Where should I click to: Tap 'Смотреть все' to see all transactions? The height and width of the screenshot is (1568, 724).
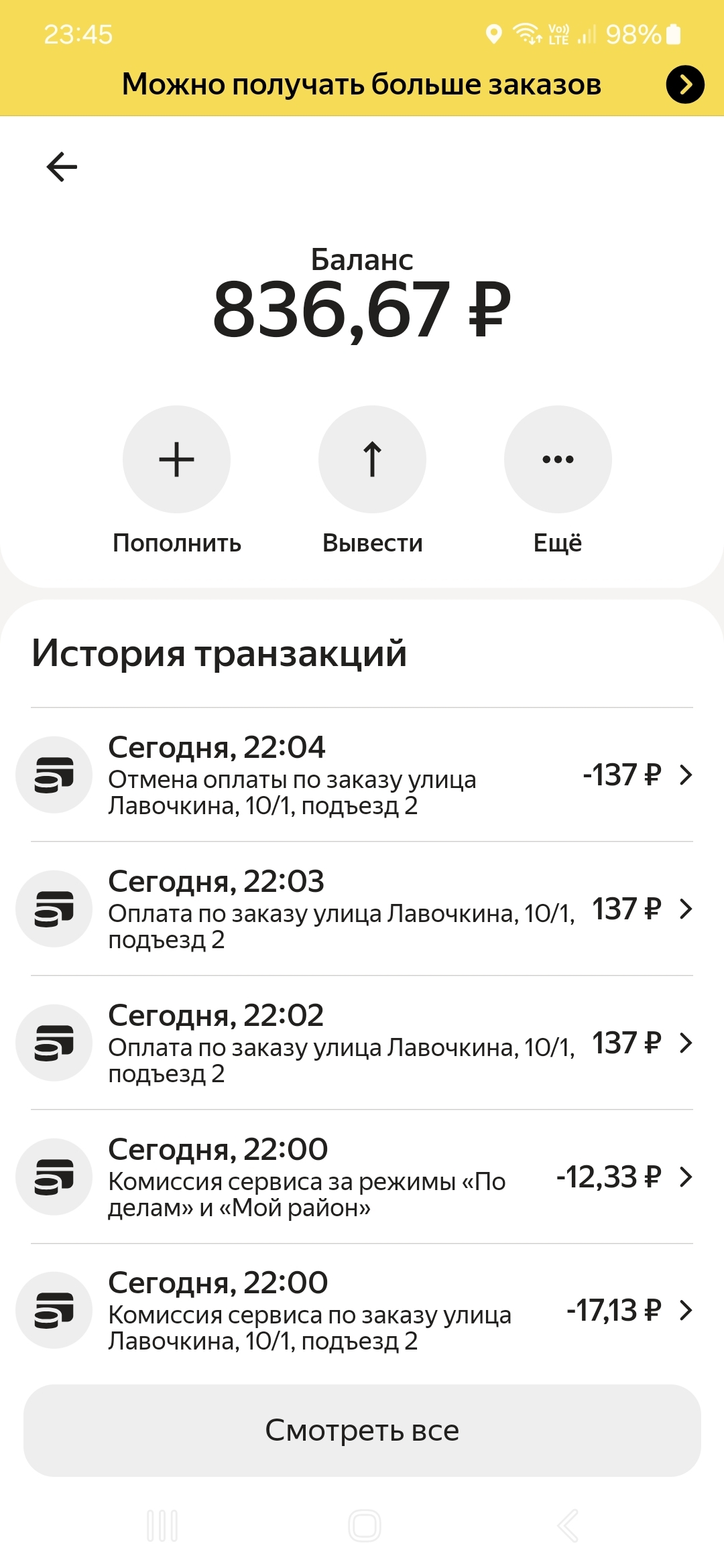point(362,1431)
